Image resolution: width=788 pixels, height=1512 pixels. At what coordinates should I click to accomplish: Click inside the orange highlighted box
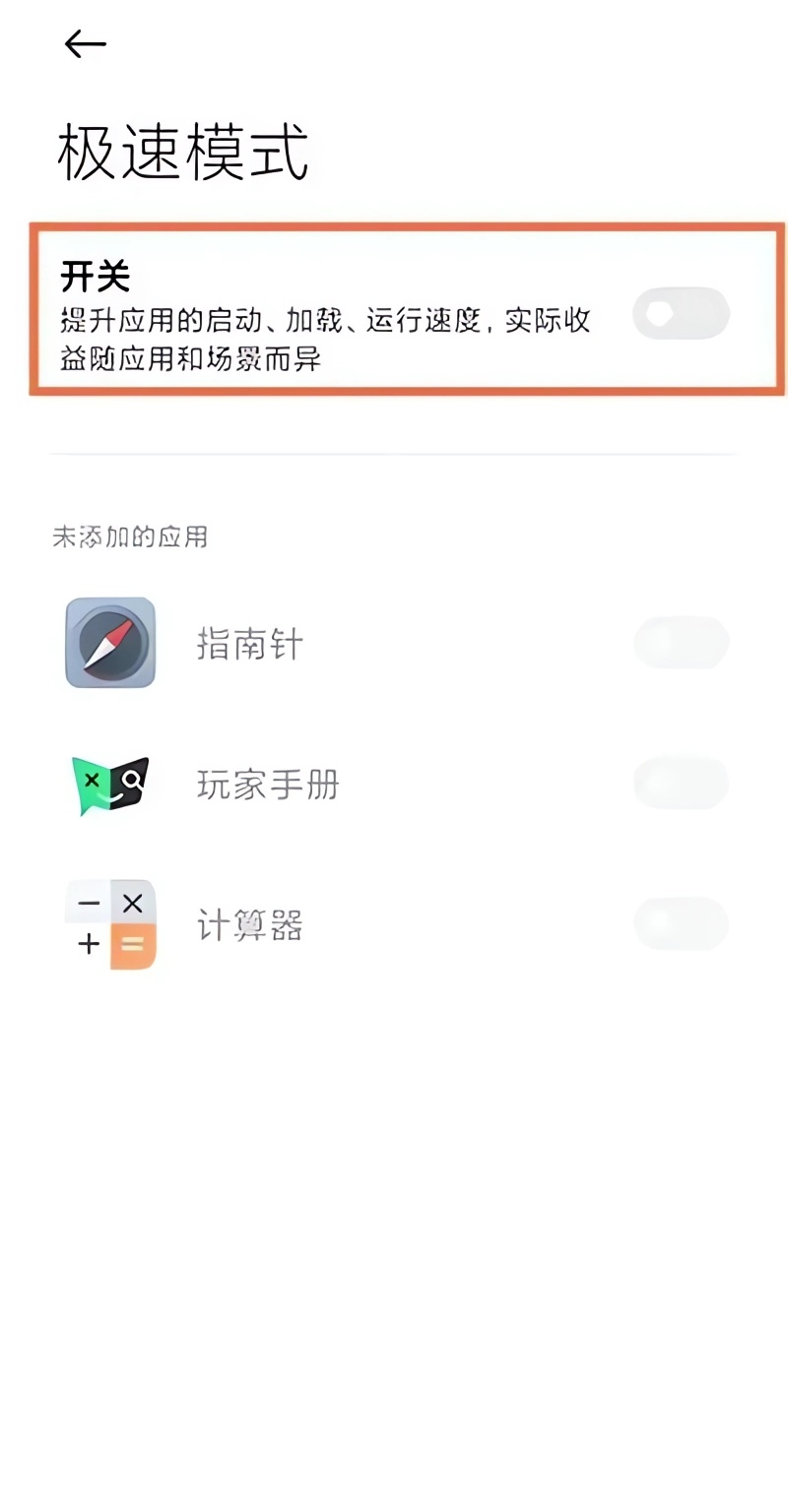coord(394,310)
